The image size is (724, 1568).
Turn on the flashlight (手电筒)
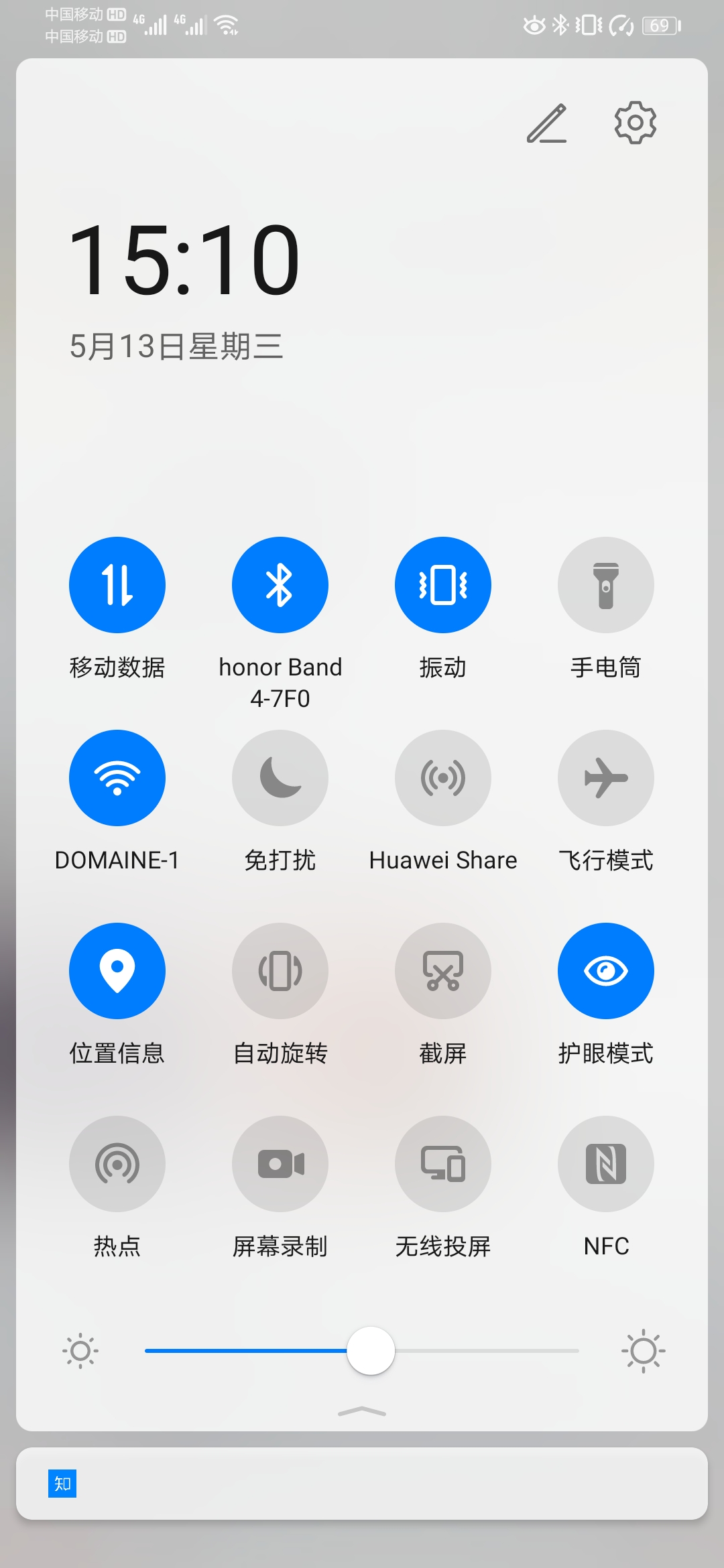point(606,585)
